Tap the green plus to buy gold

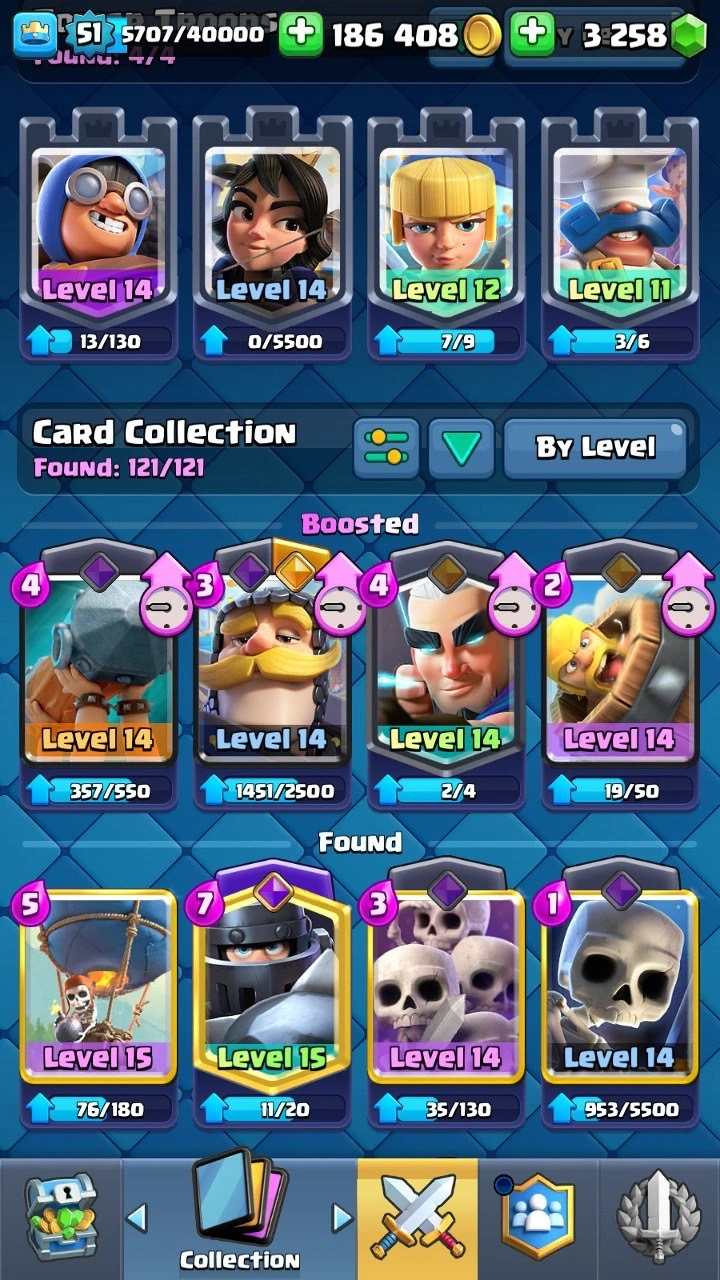(x=301, y=35)
